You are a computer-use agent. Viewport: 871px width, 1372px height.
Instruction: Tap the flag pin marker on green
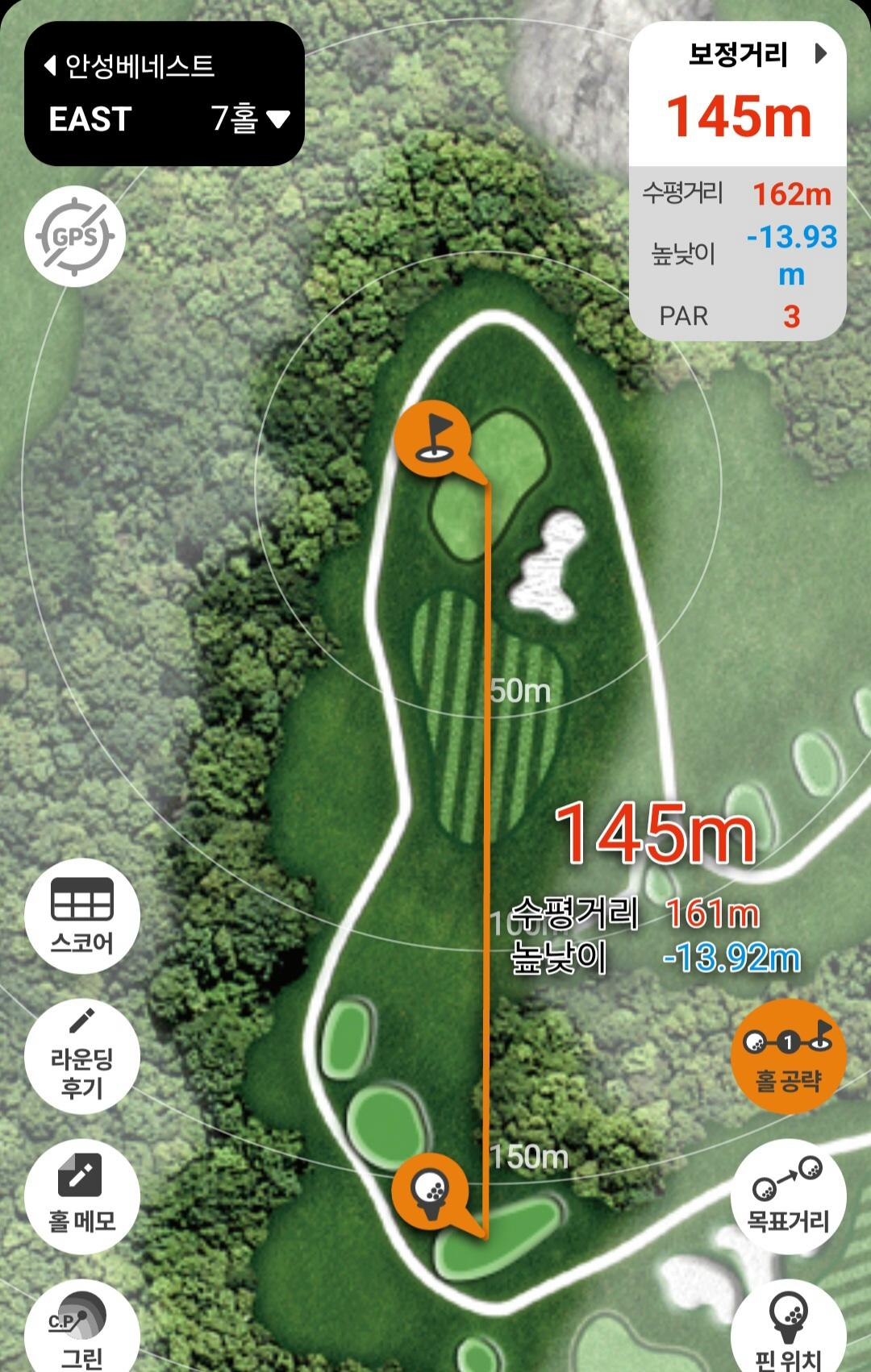pos(433,439)
